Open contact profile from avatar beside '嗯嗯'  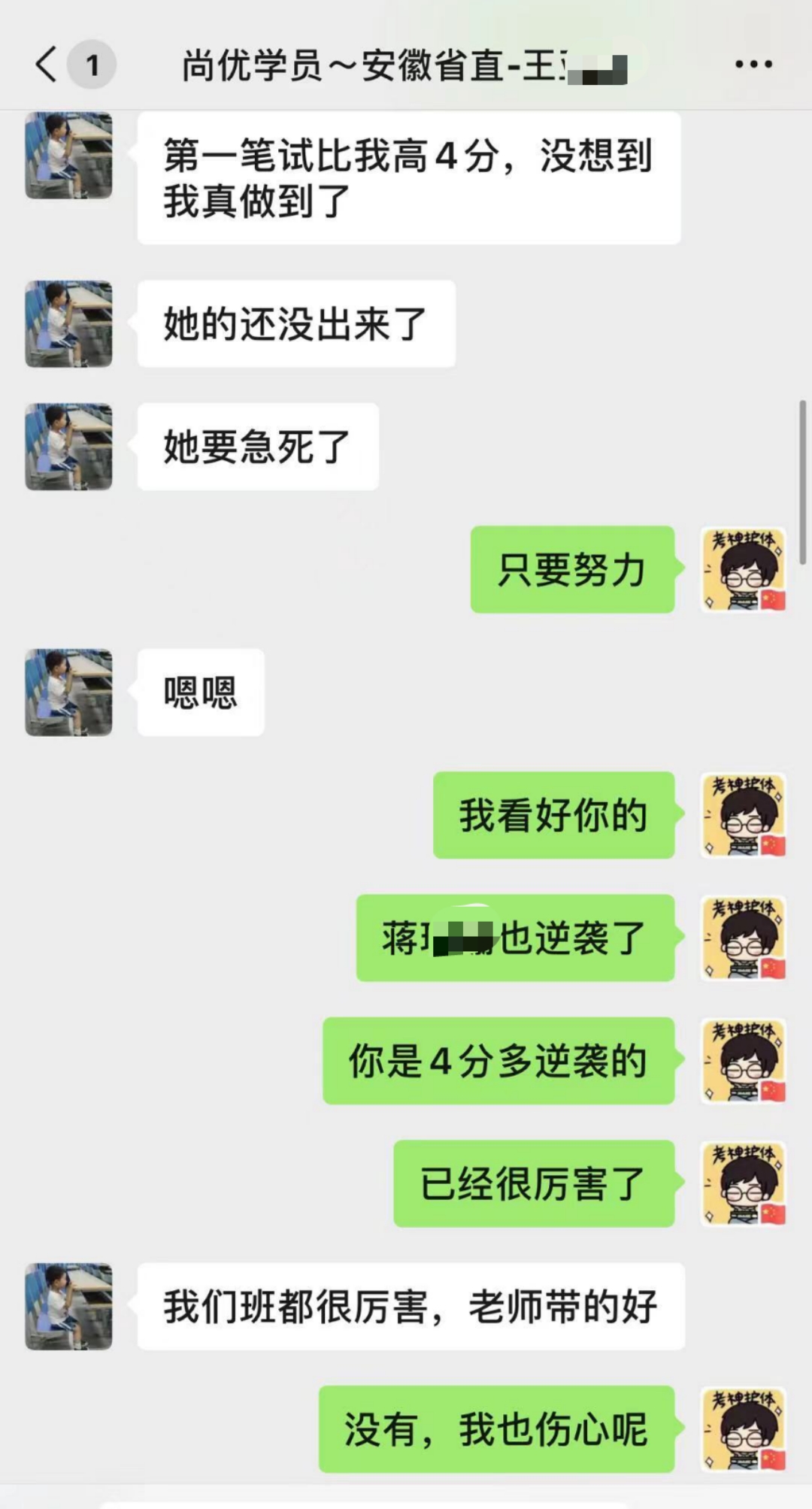(68, 692)
